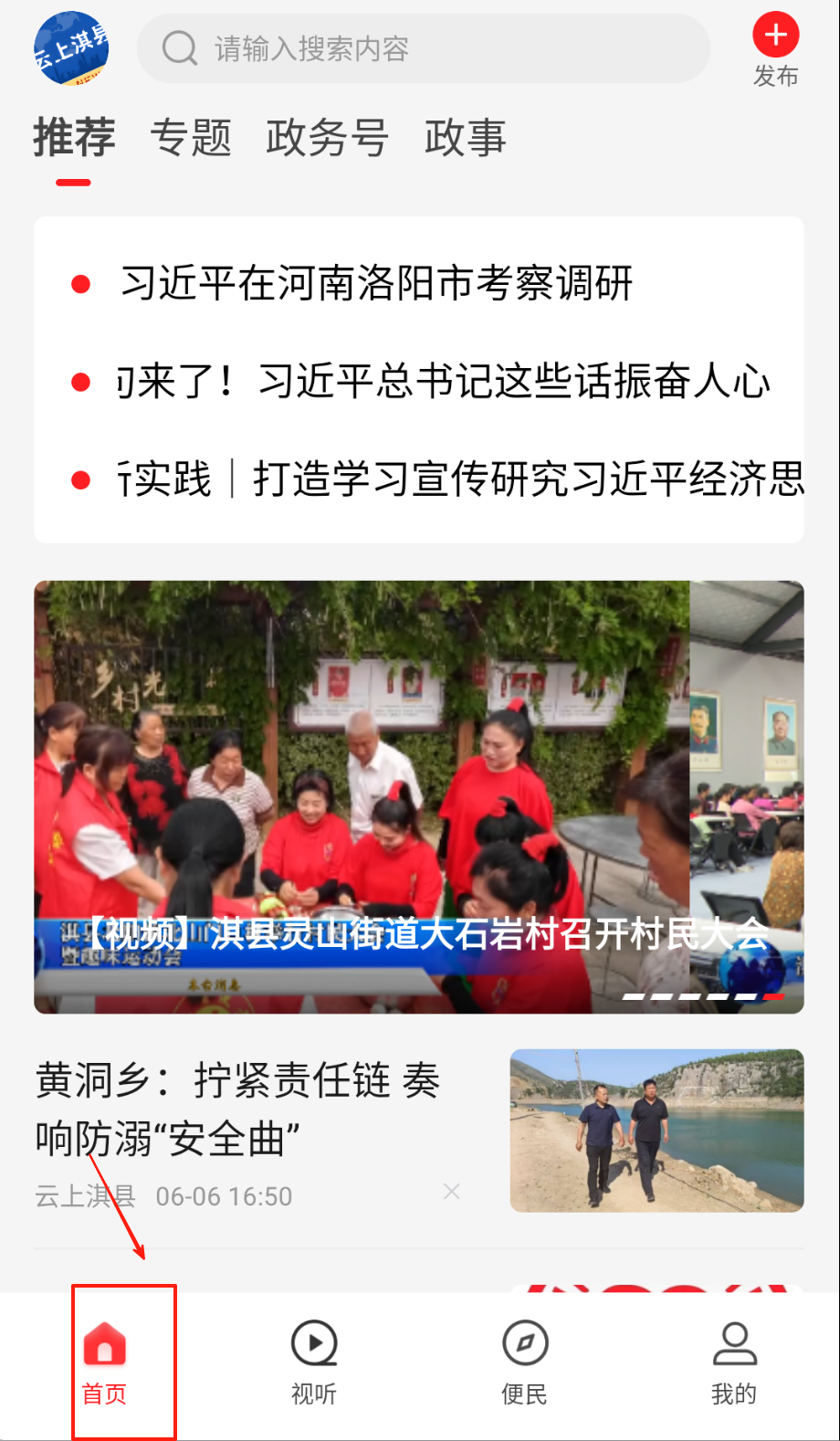This screenshot has width=840, height=1441.
Task: Switch to the 推荐 tab
Action: pos(74,139)
